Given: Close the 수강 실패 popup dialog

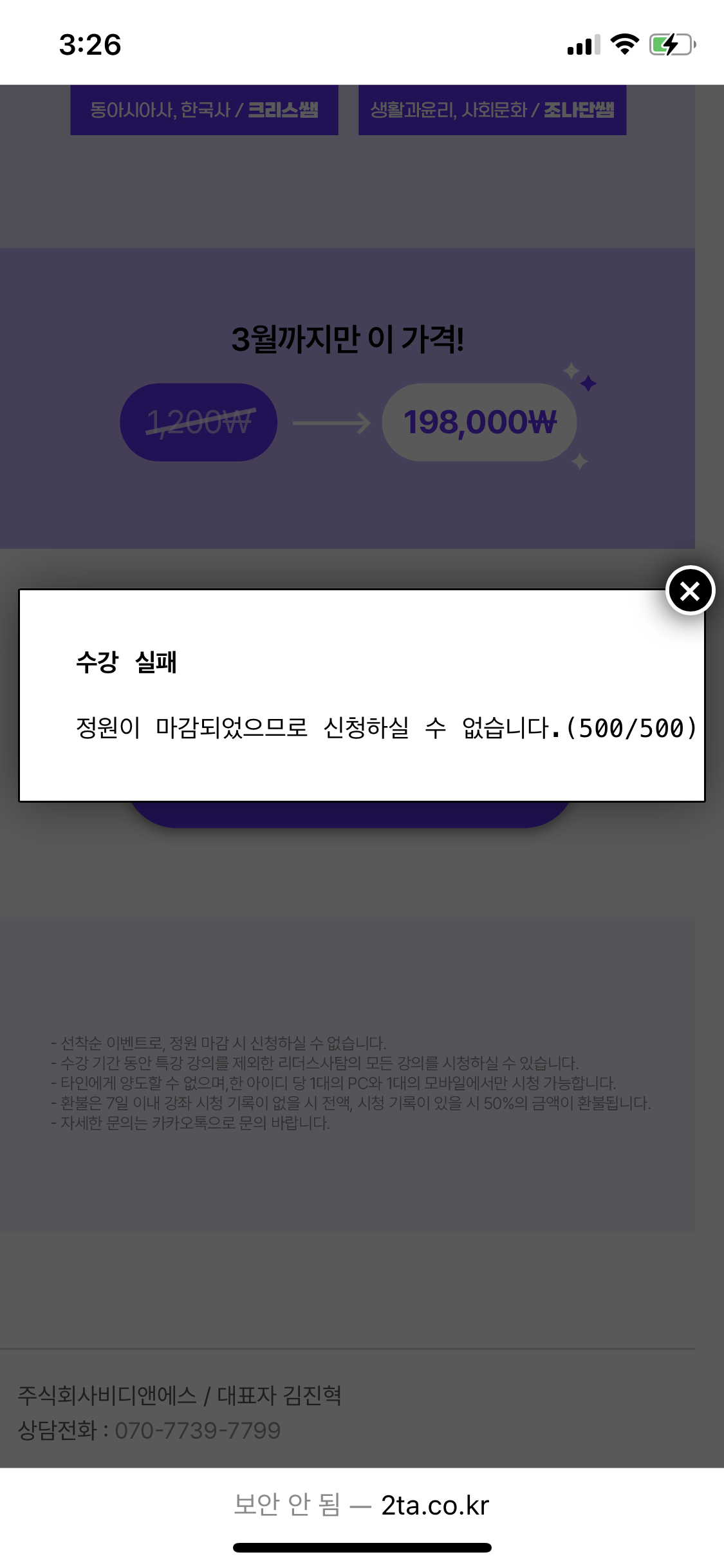Looking at the screenshot, I should (x=689, y=590).
